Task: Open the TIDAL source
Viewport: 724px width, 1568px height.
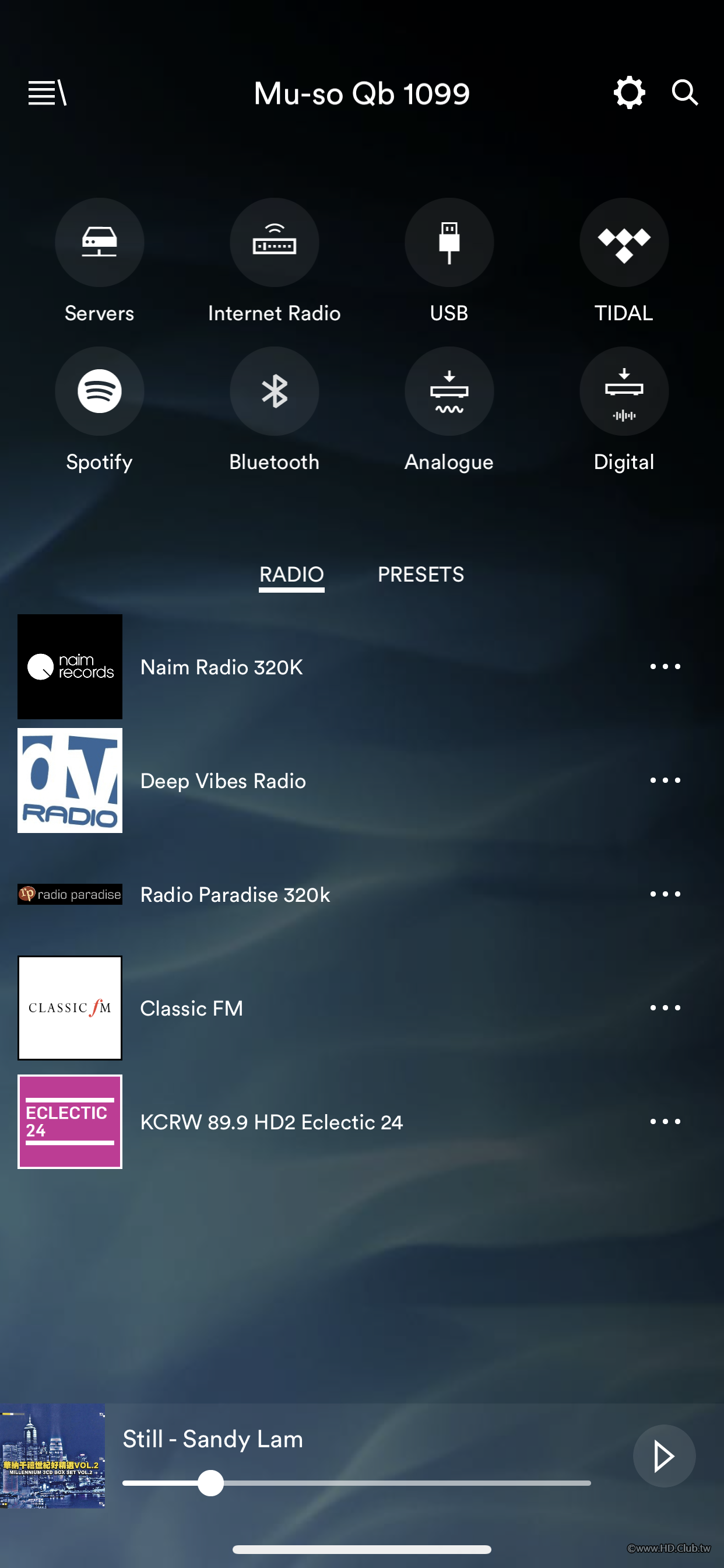Action: [624, 243]
